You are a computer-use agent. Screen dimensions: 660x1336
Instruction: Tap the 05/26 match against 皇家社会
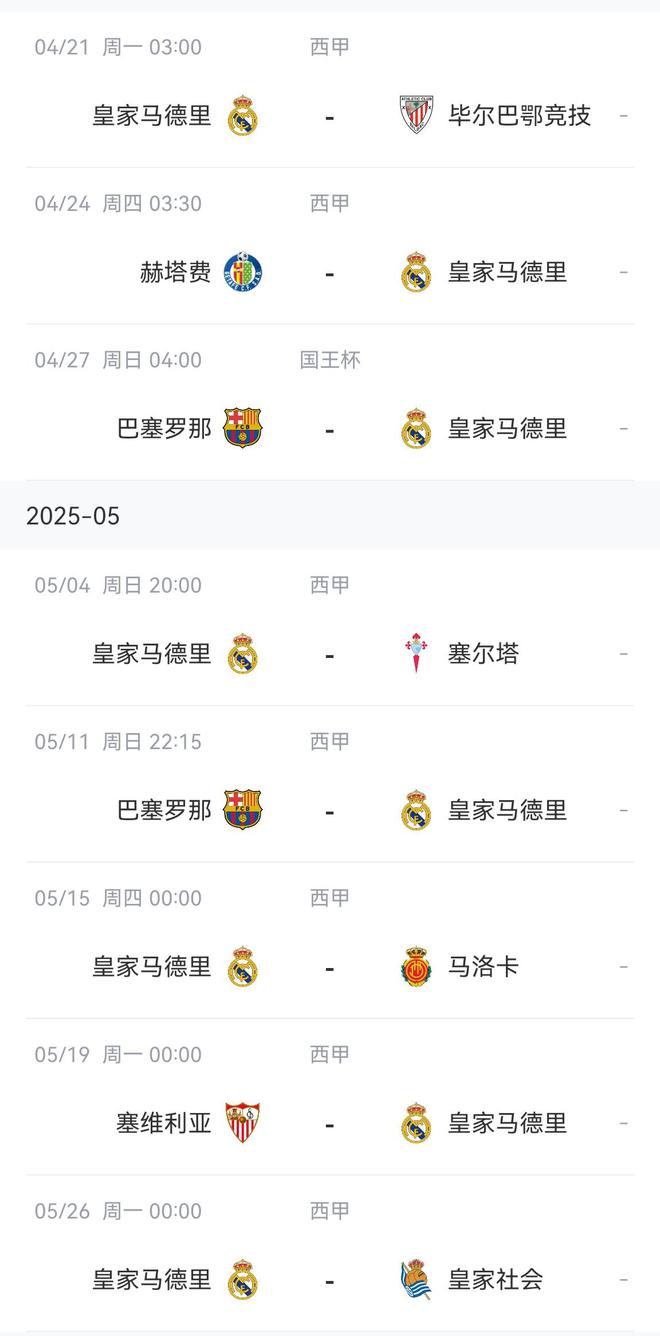point(330,1280)
